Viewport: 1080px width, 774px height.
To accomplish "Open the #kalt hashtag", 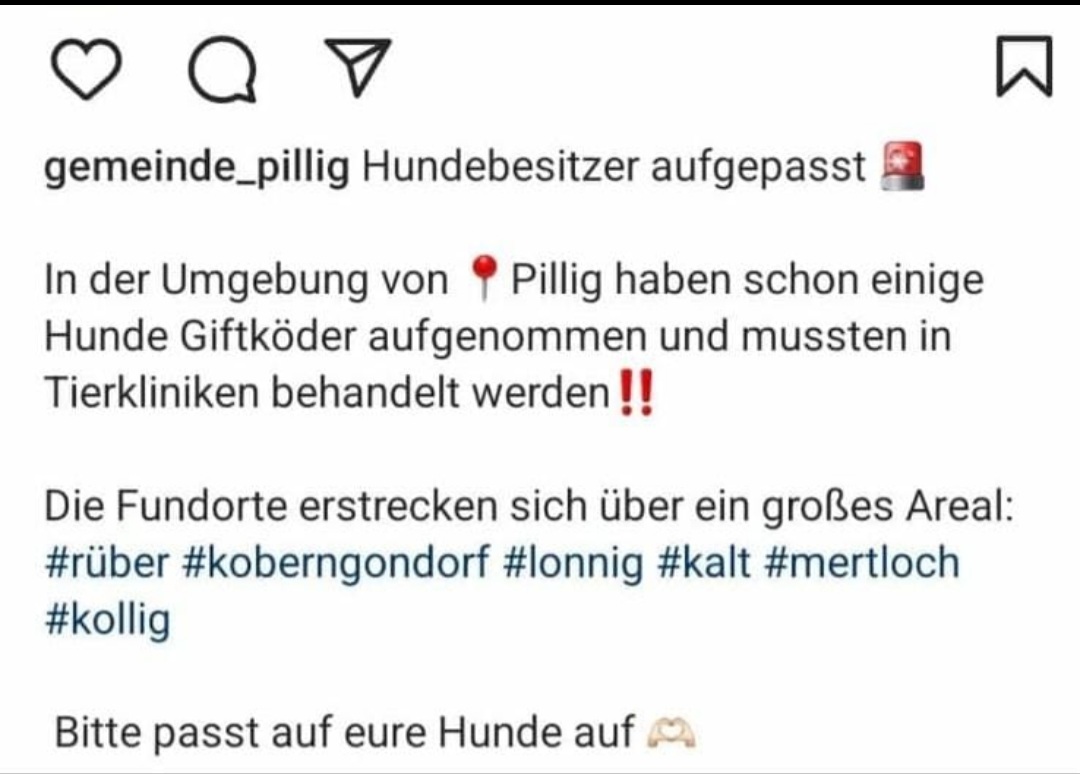I will tap(704, 563).
